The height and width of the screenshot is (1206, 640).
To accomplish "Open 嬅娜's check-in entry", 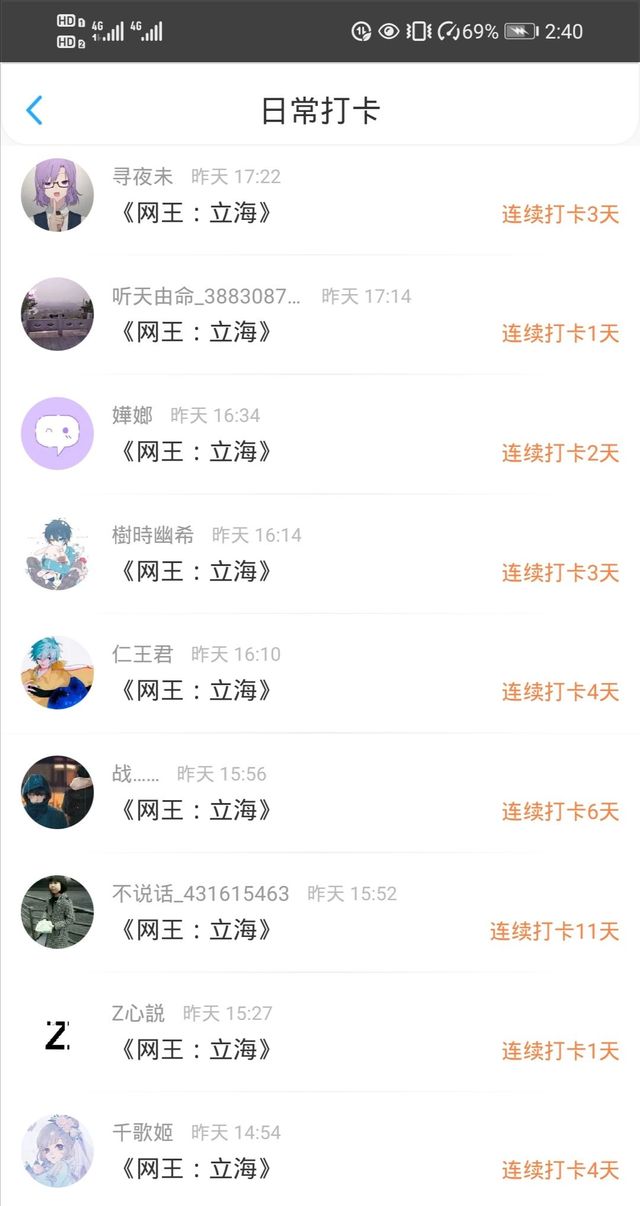I will (320, 434).
